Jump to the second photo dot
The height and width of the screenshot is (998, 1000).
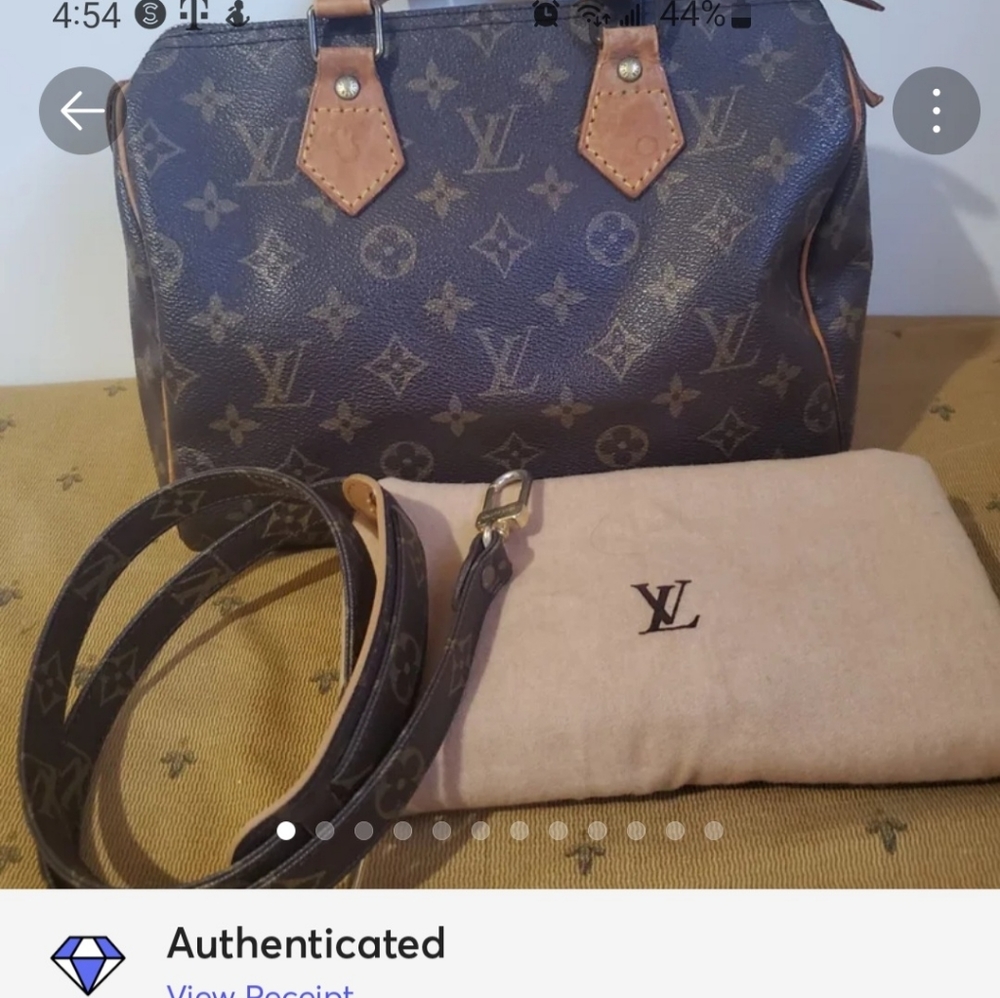click(325, 830)
